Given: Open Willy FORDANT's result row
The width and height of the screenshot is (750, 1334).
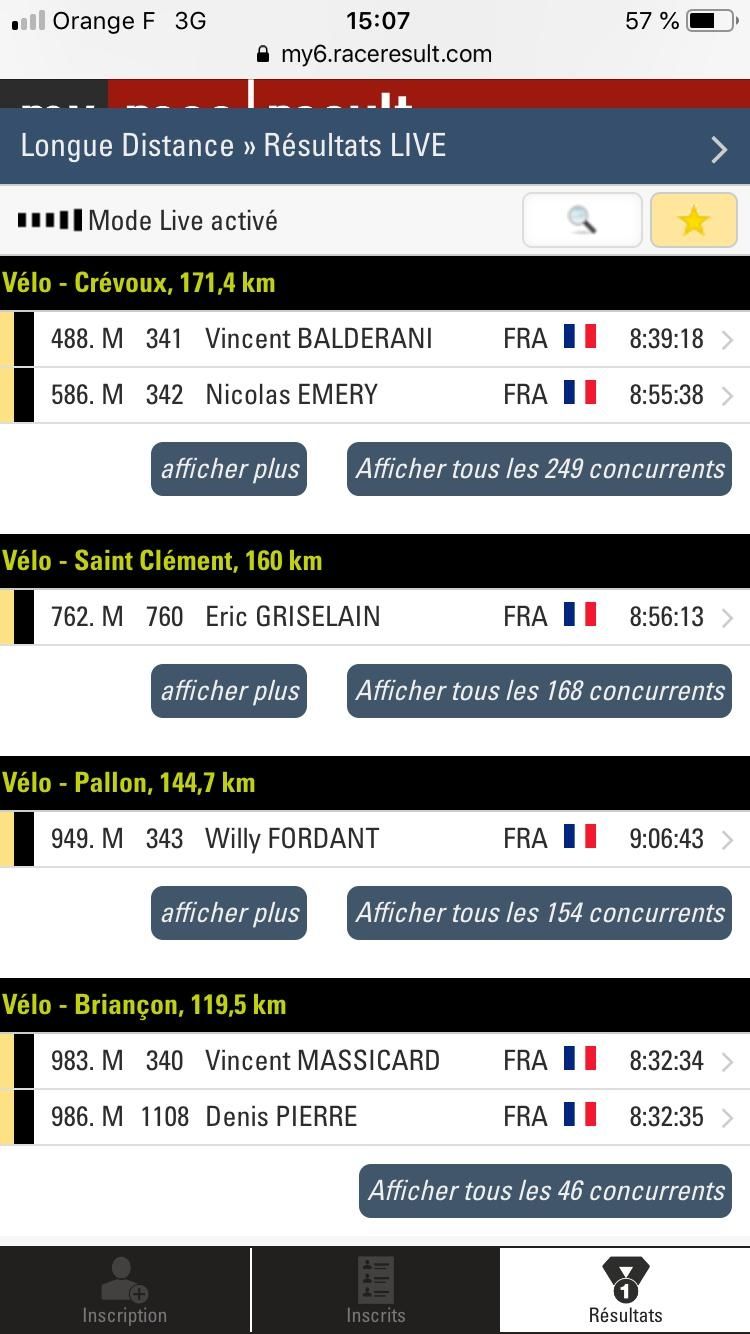Looking at the screenshot, I should pyautogui.click(x=375, y=839).
